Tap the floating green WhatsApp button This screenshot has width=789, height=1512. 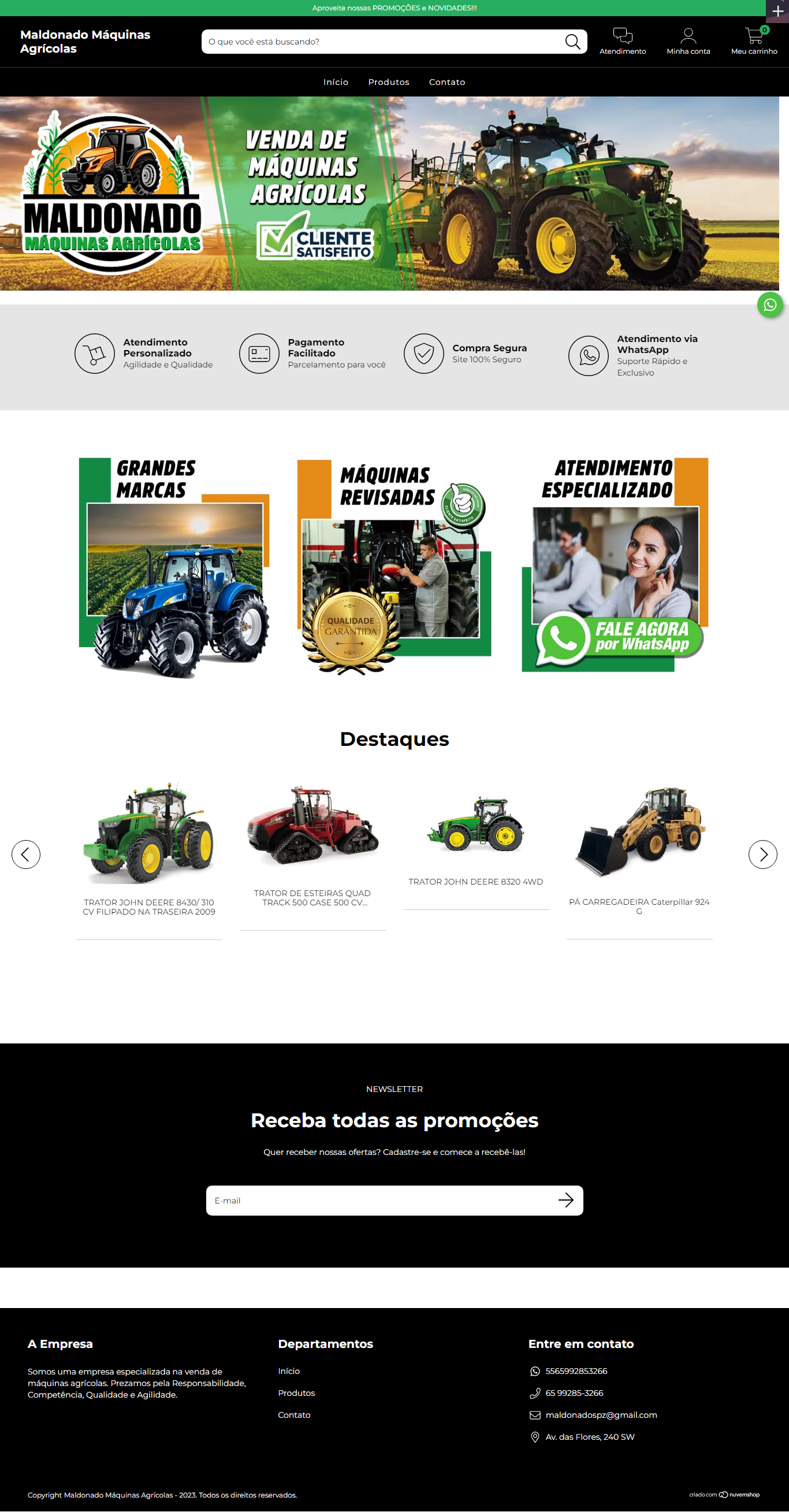769,304
